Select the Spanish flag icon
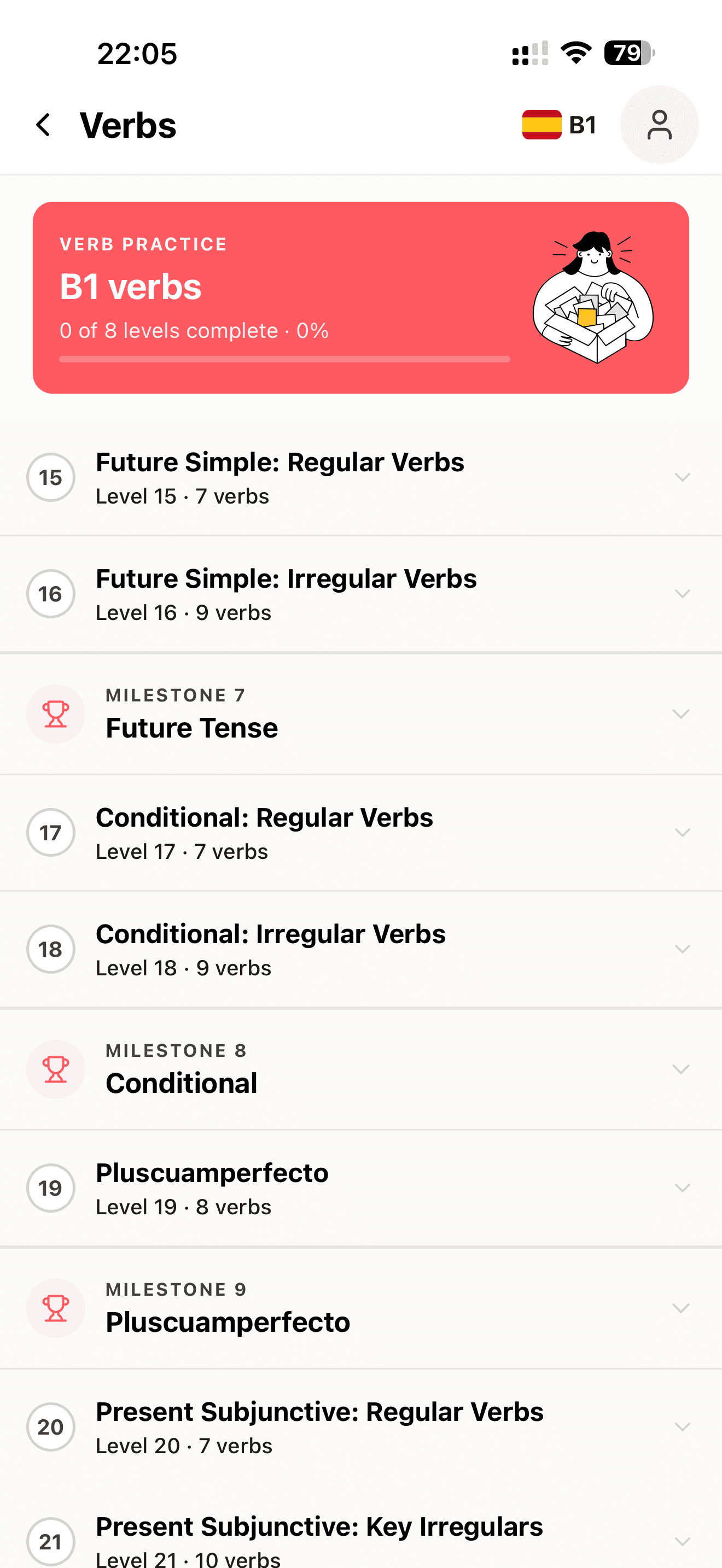Screen dimensions: 722x1568 click(542, 125)
